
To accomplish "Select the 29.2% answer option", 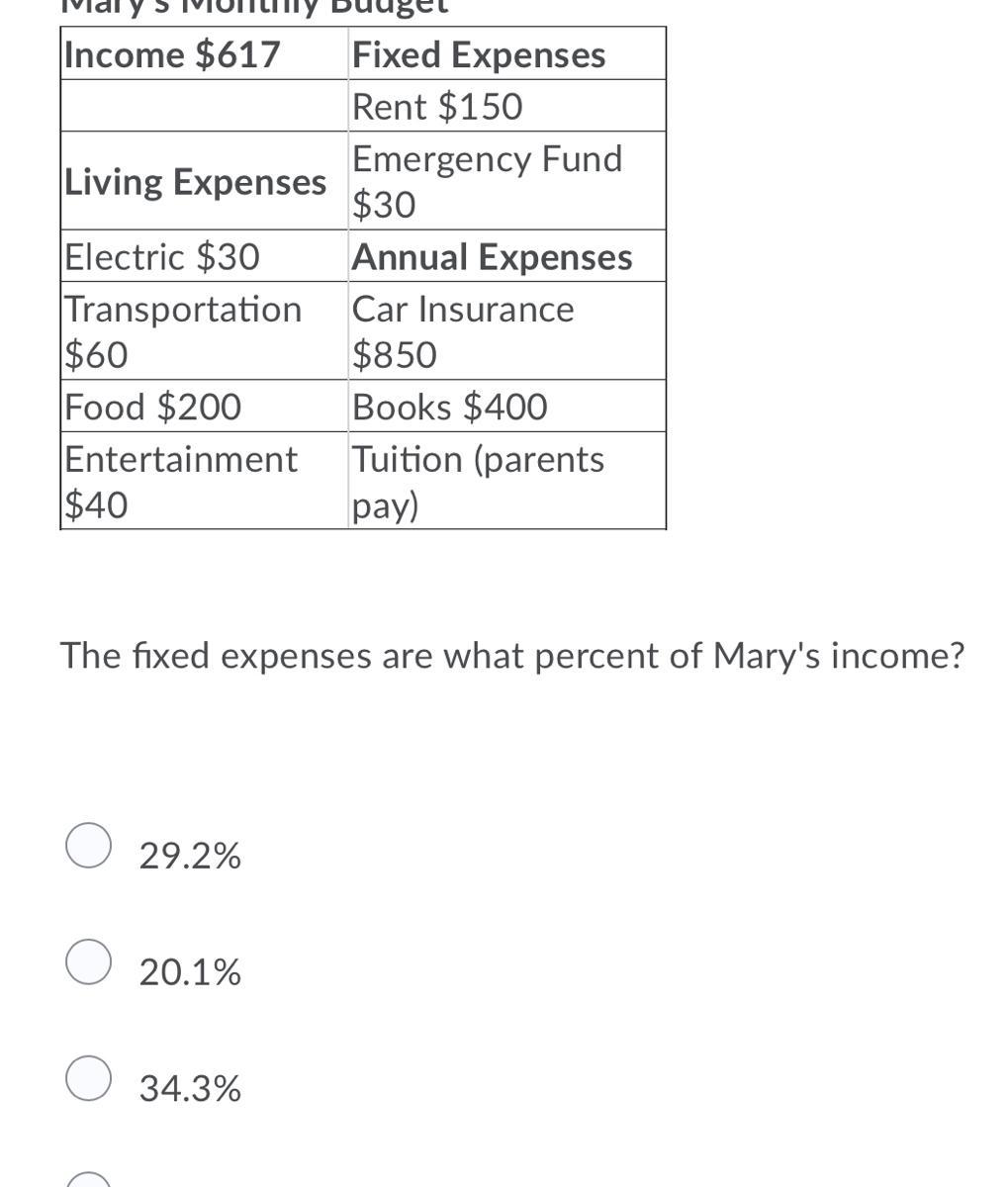I will (88, 846).
